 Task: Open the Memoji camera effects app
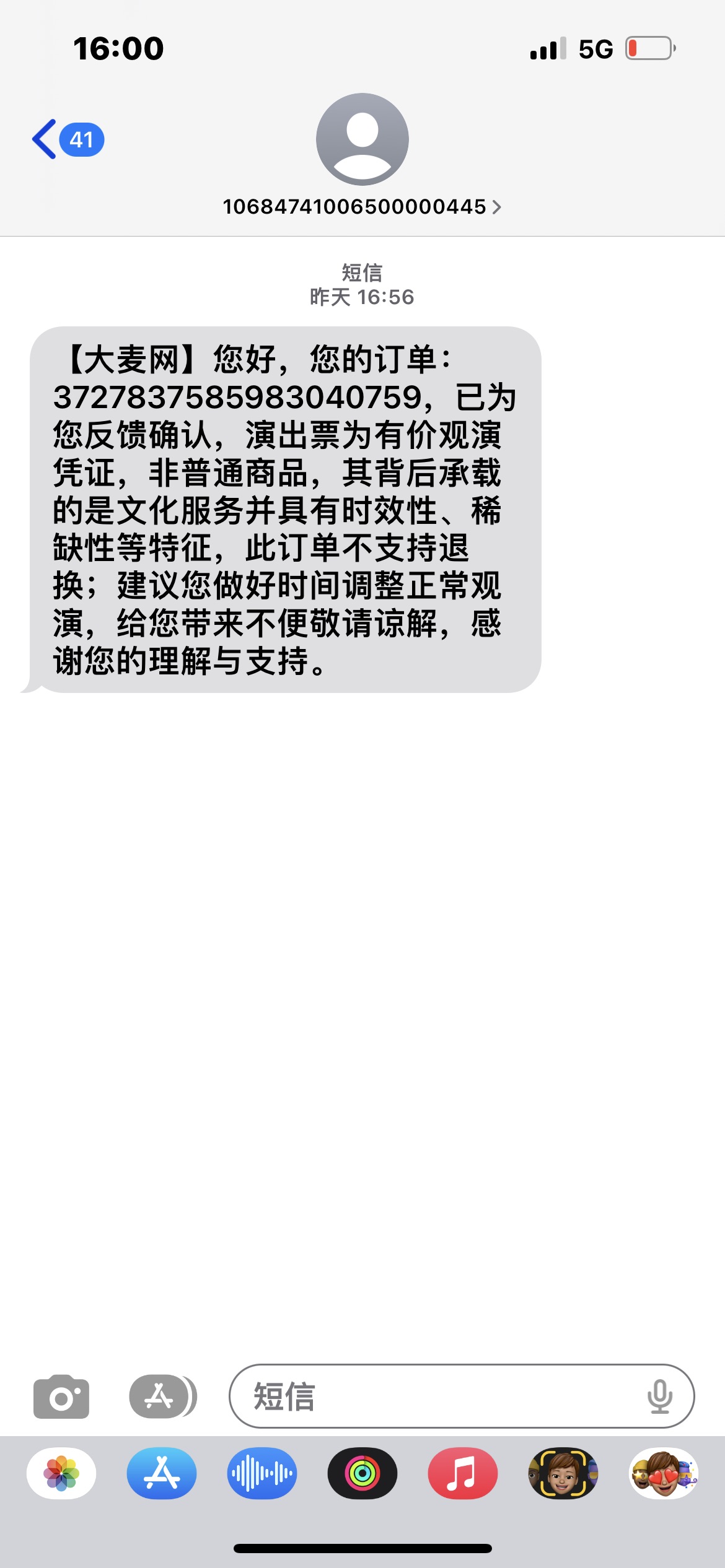[563, 1473]
